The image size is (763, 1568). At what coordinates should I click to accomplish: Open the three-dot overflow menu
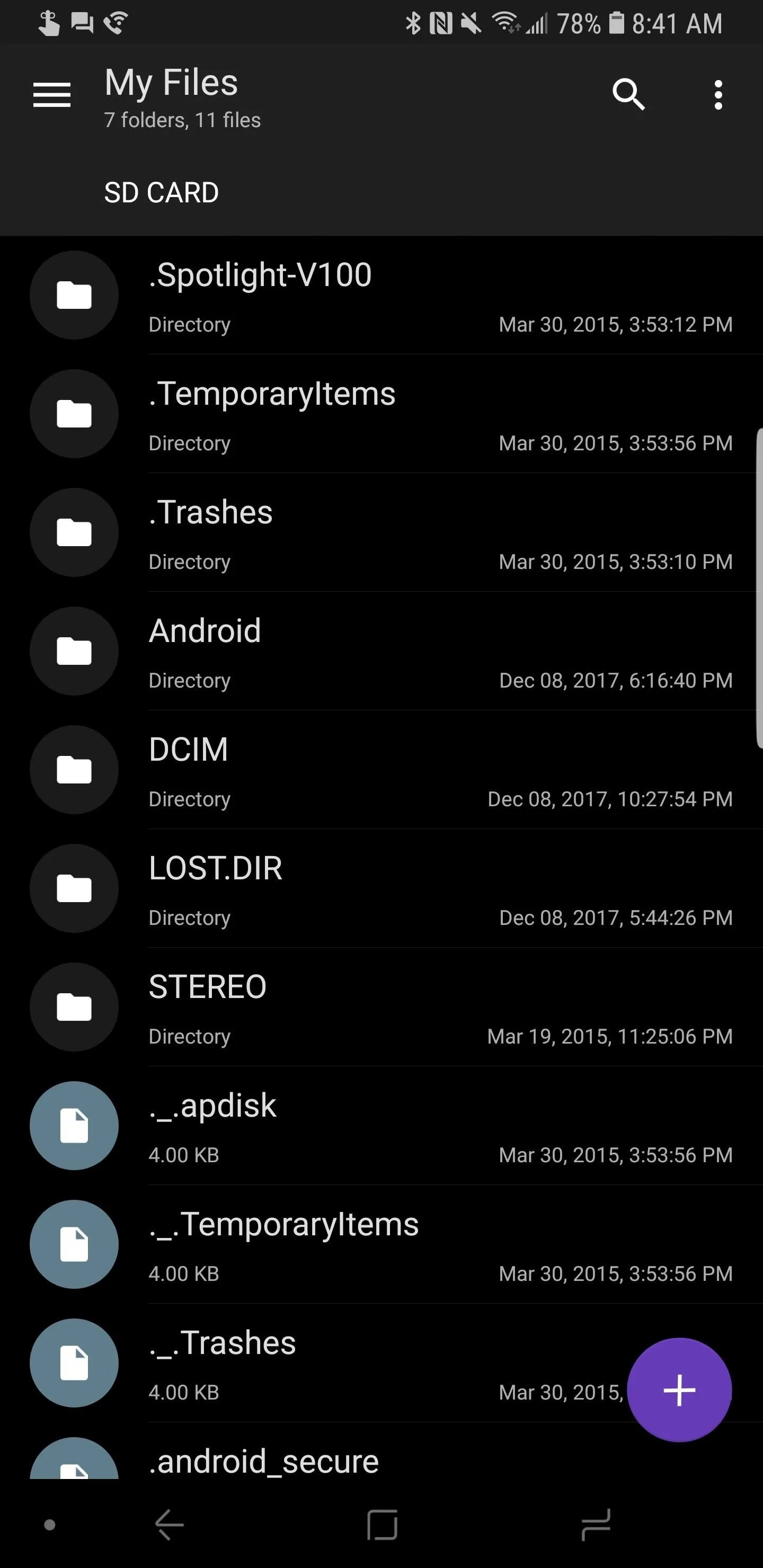click(x=718, y=95)
